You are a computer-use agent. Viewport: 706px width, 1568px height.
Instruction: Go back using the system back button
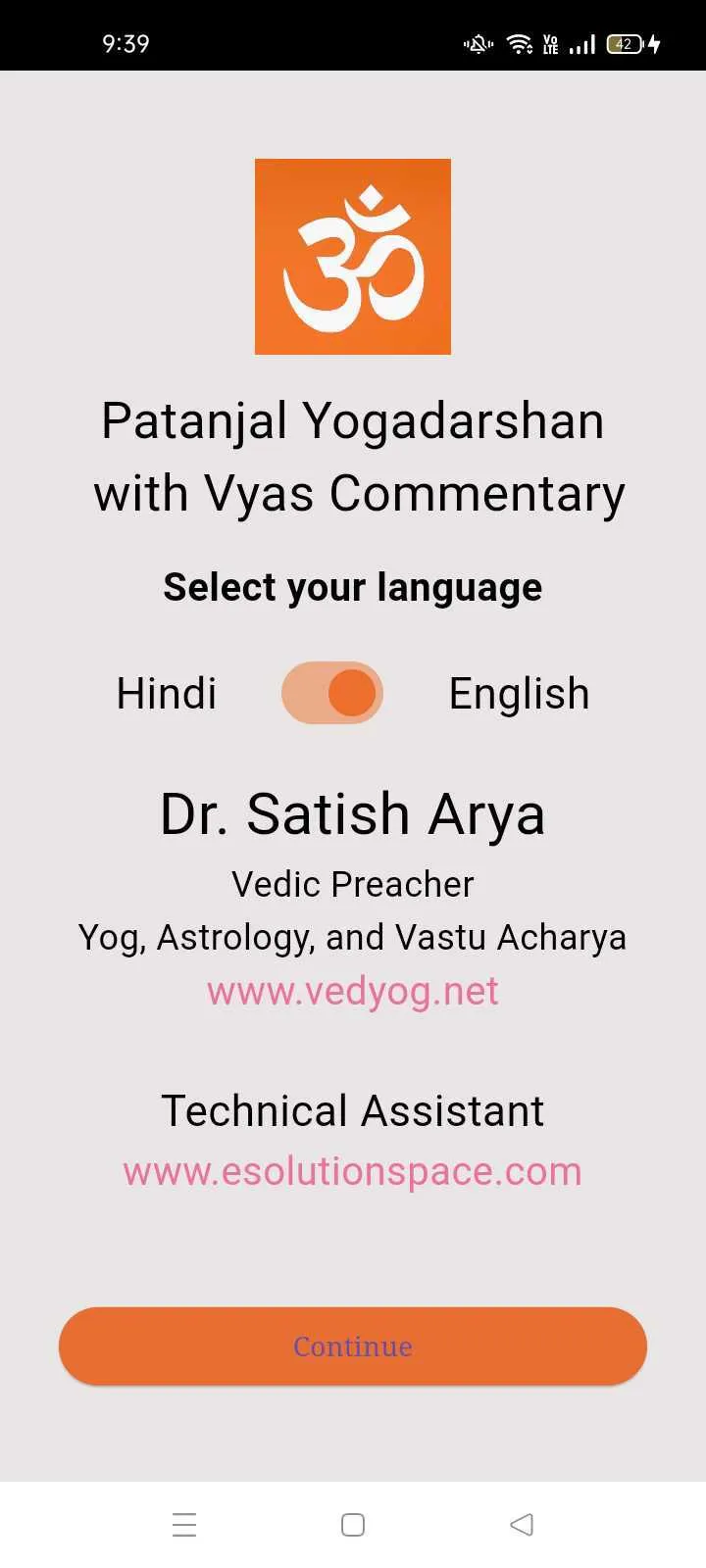click(522, 1525)
